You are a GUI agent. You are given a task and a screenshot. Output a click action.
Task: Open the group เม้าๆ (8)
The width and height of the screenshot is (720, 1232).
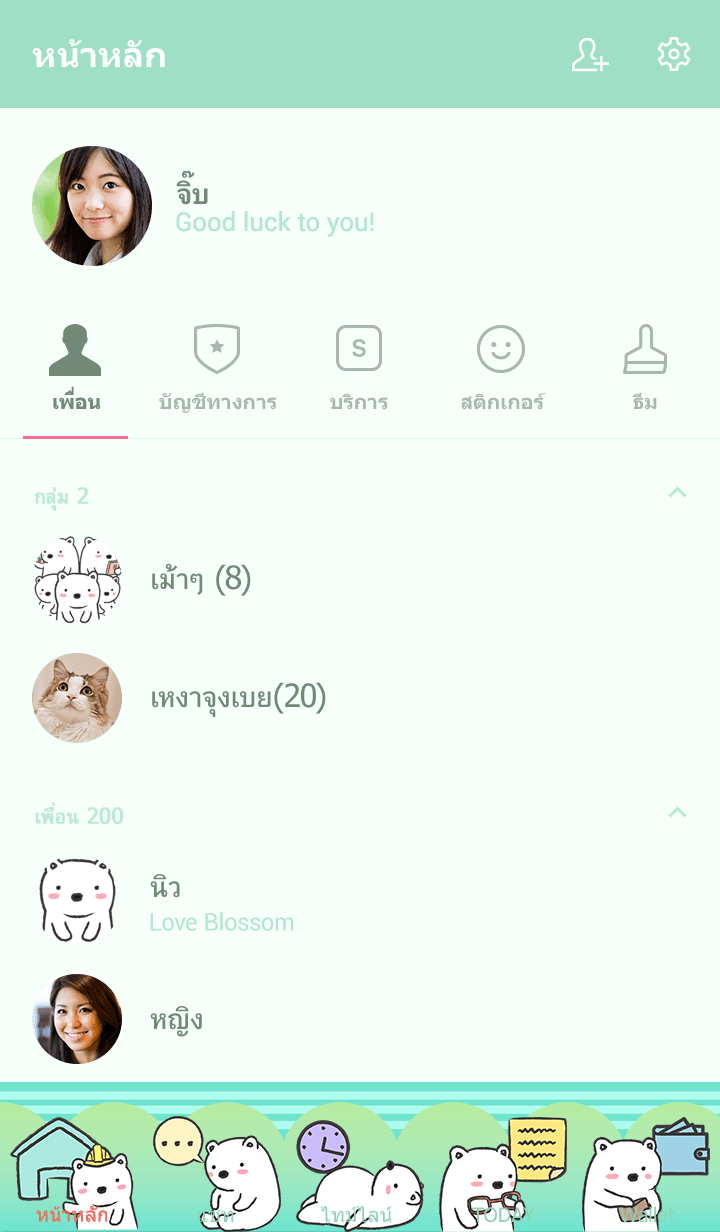tap(200, 579)
